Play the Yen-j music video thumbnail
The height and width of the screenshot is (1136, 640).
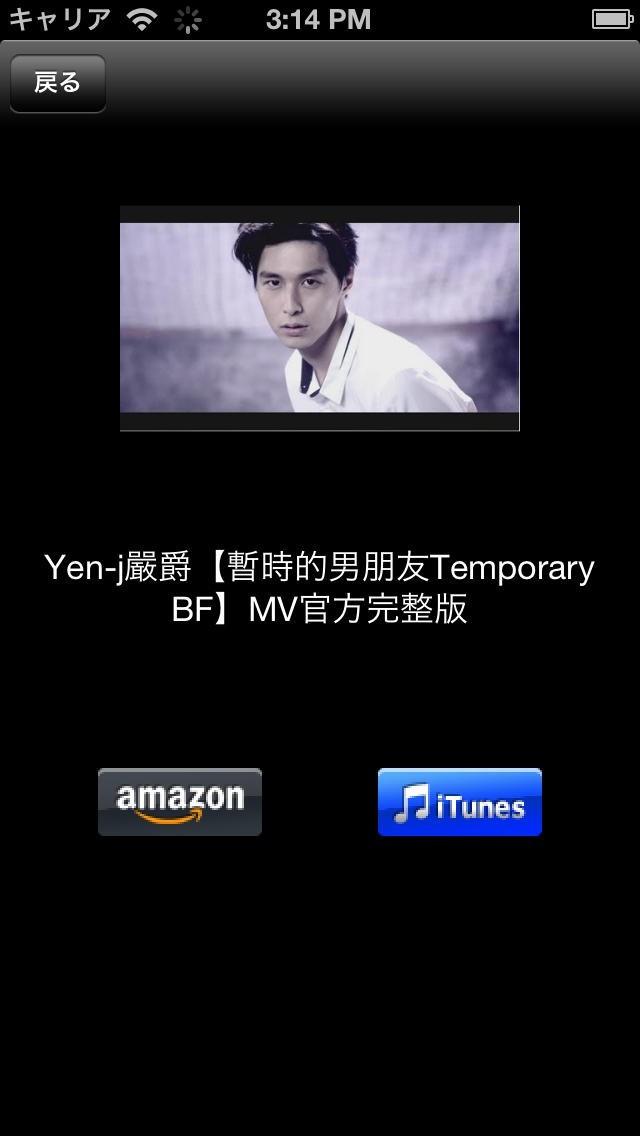click(x=319, y=318)
